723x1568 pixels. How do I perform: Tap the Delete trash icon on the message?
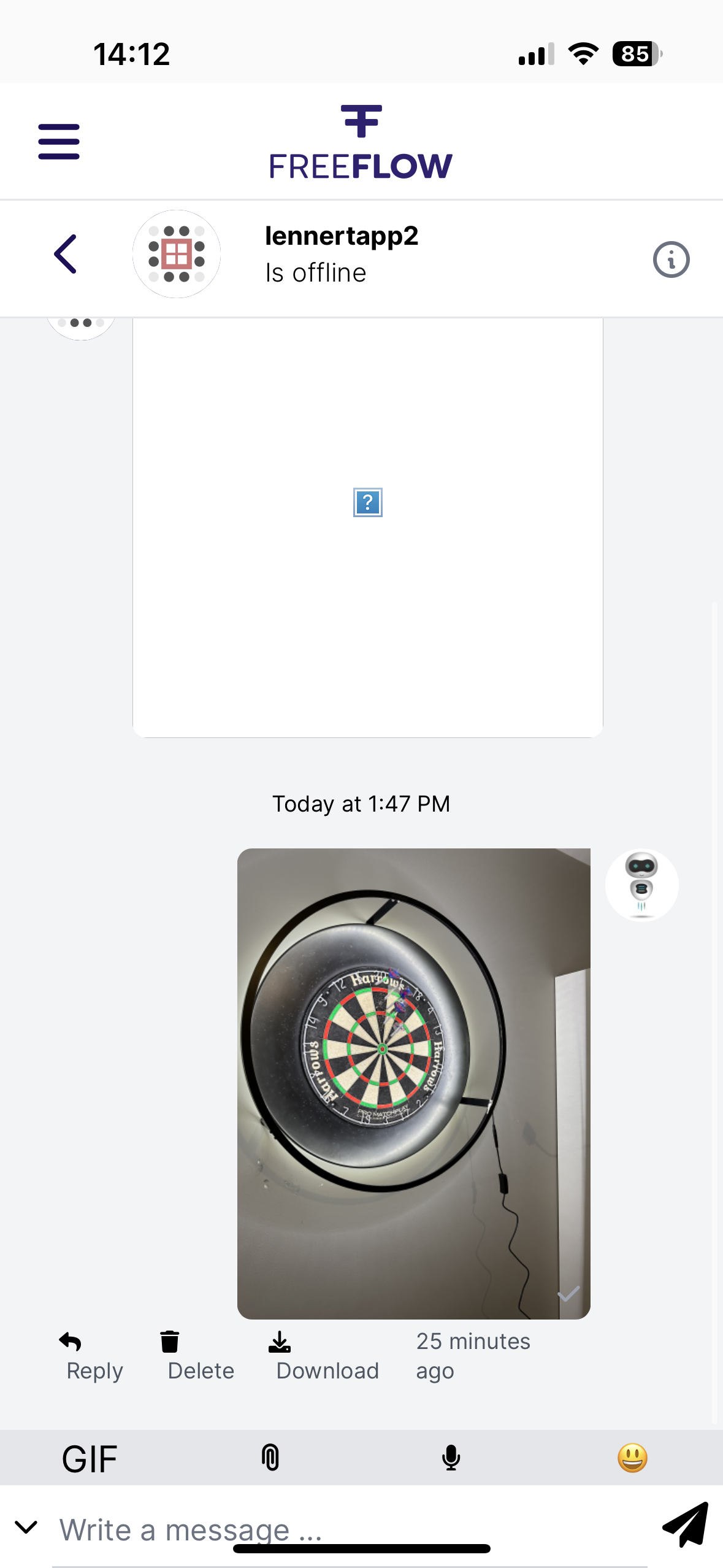coord(169,1340)
